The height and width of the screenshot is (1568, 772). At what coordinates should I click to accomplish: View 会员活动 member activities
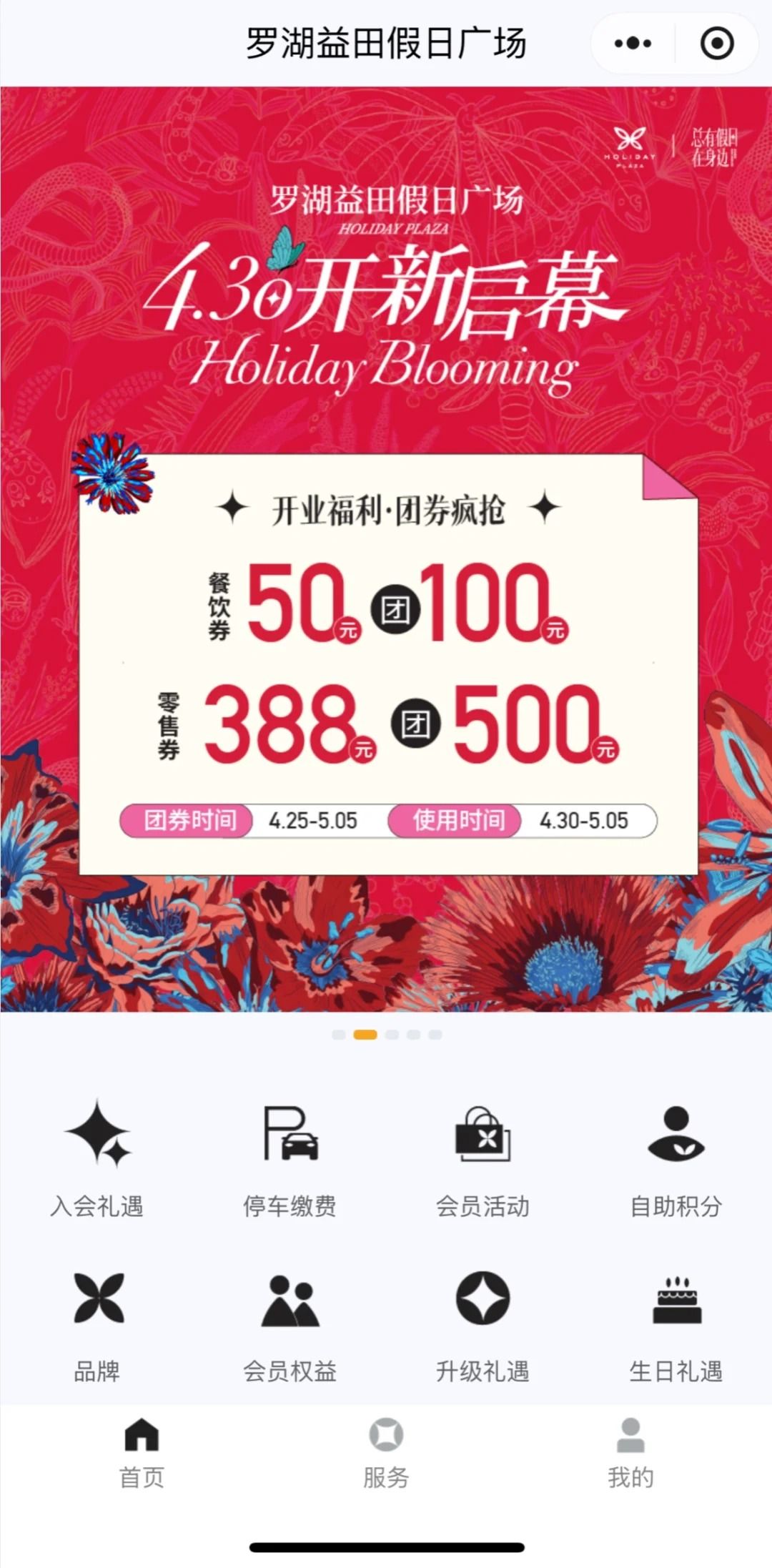tap(482, 1159)
